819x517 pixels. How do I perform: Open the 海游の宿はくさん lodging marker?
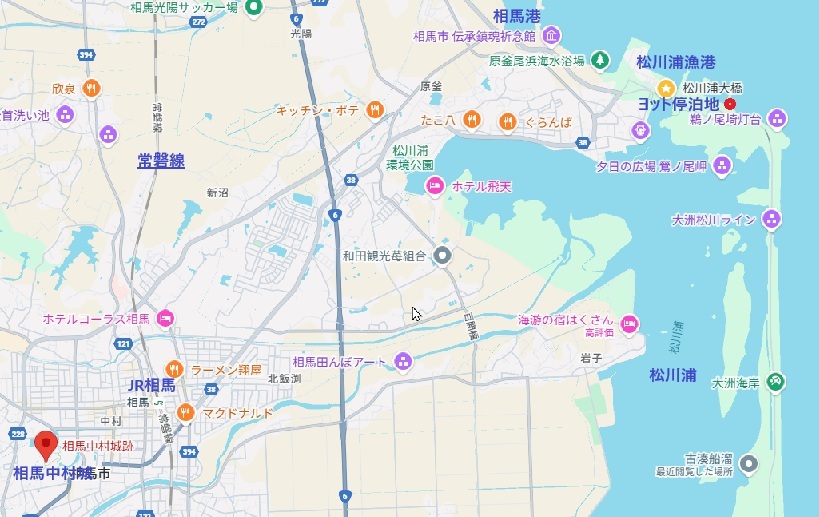pyautogui.click(x=629, y=322)
